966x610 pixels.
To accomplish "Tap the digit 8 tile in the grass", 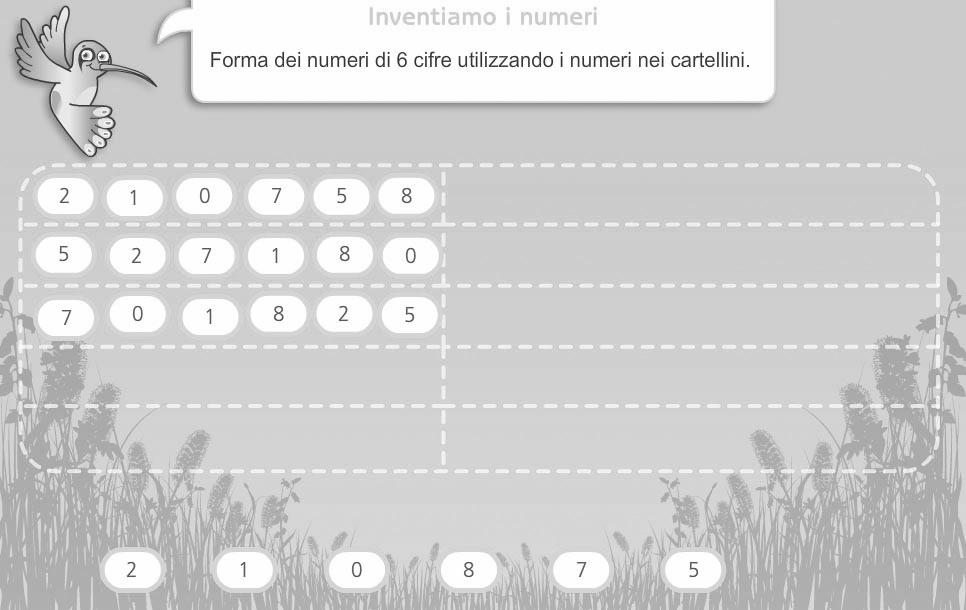I will coord(468,570).
